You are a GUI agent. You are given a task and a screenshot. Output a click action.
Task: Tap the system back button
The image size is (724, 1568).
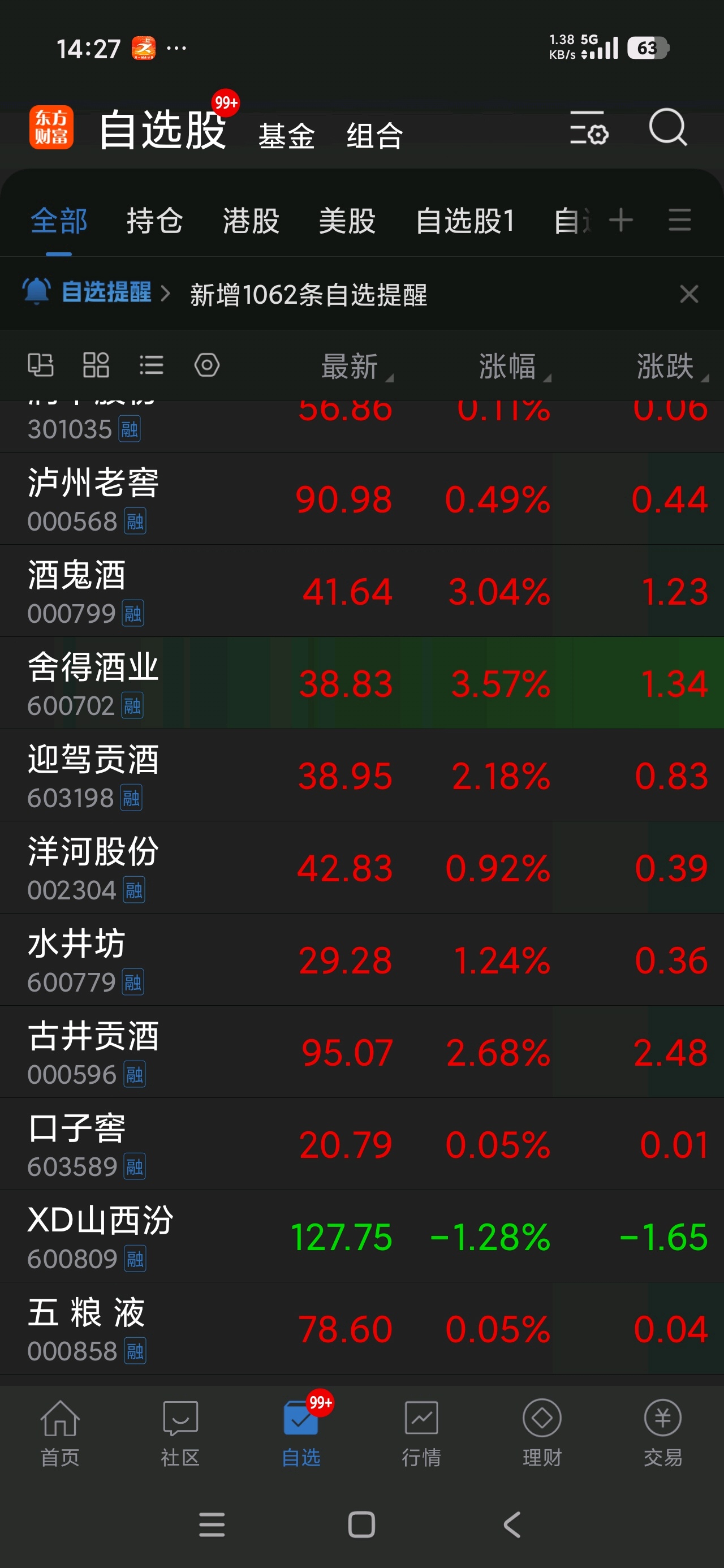(x=511, y=1524)
